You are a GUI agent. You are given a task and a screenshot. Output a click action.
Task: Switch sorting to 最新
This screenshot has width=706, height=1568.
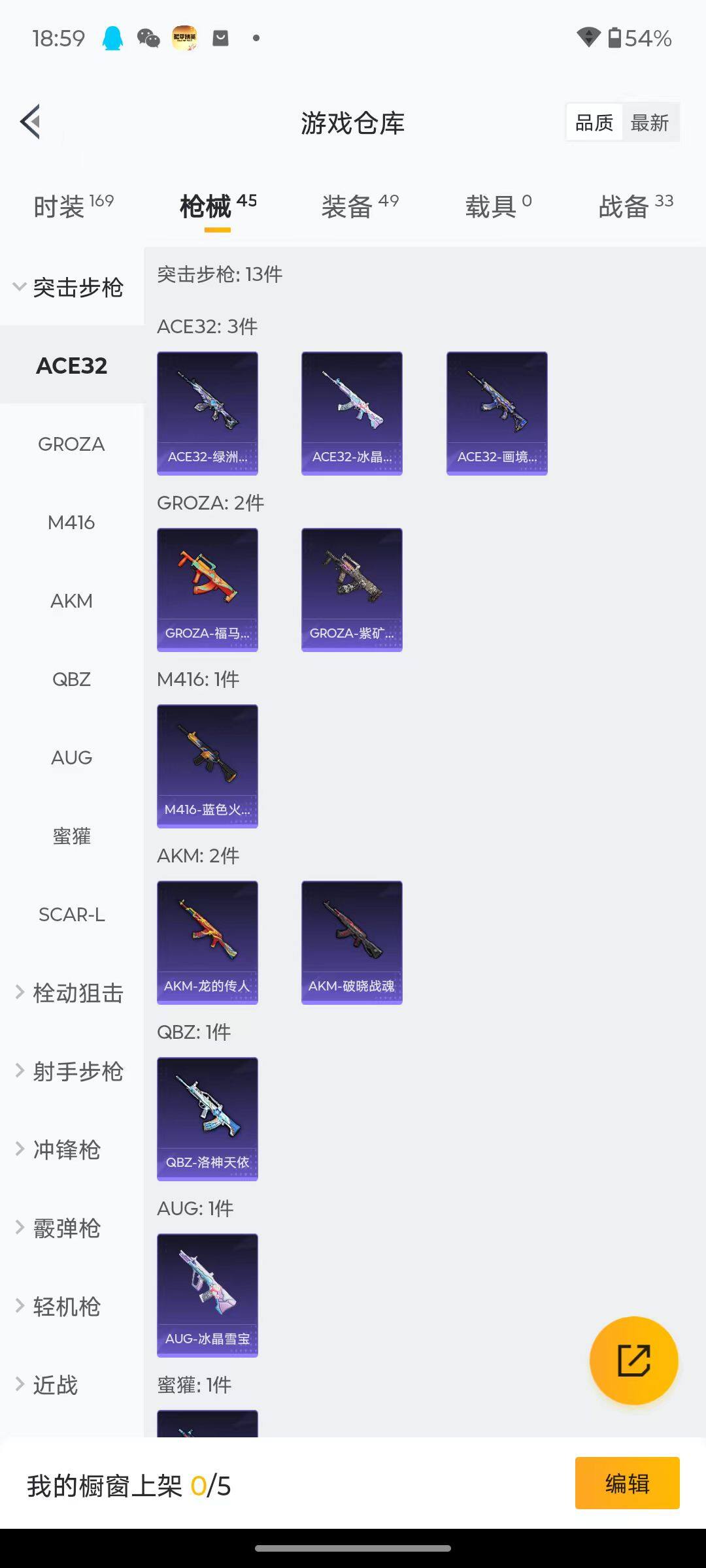click(650, 122)
